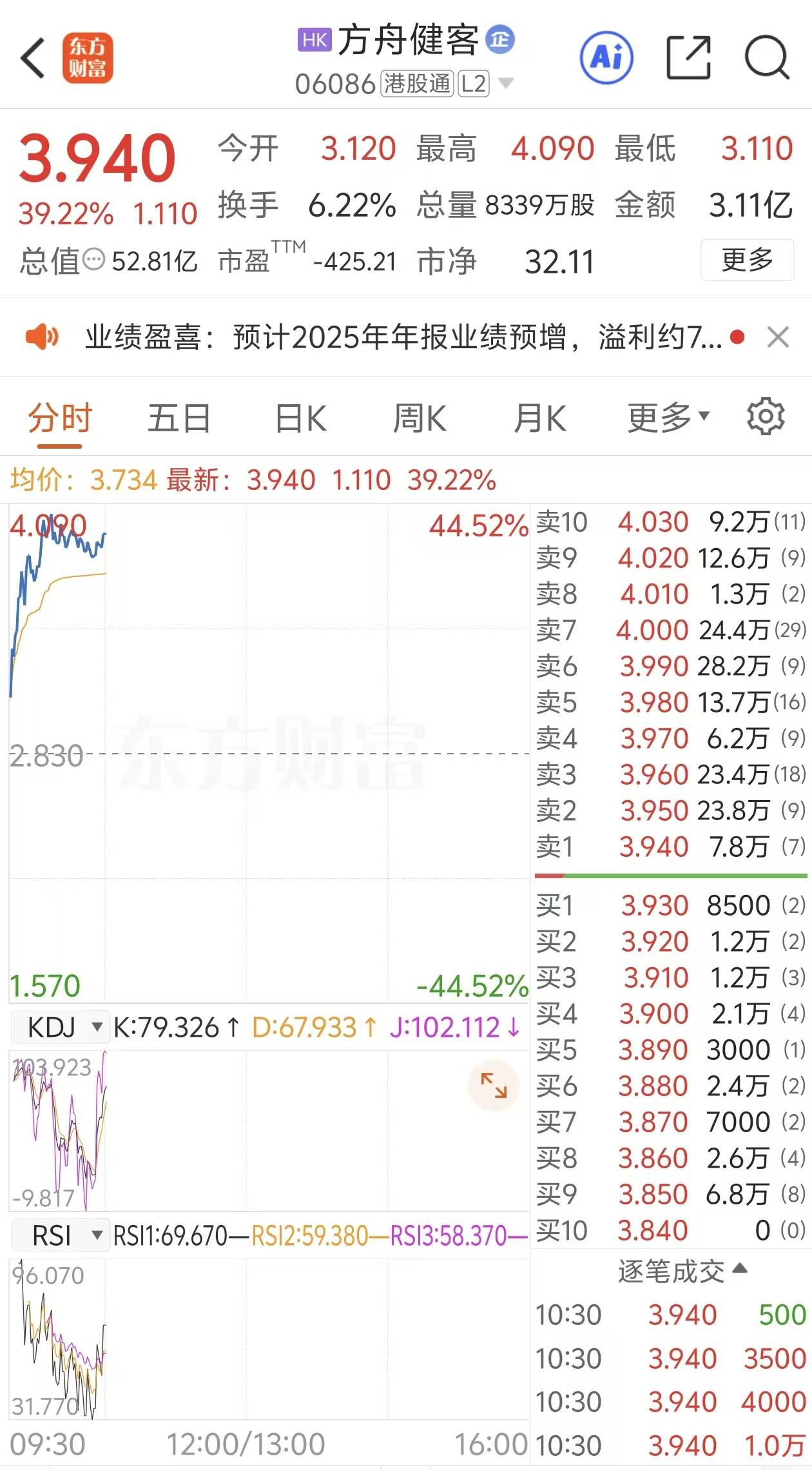Dismiss the 业绩盈喜 banner with the X

[778, 337]
